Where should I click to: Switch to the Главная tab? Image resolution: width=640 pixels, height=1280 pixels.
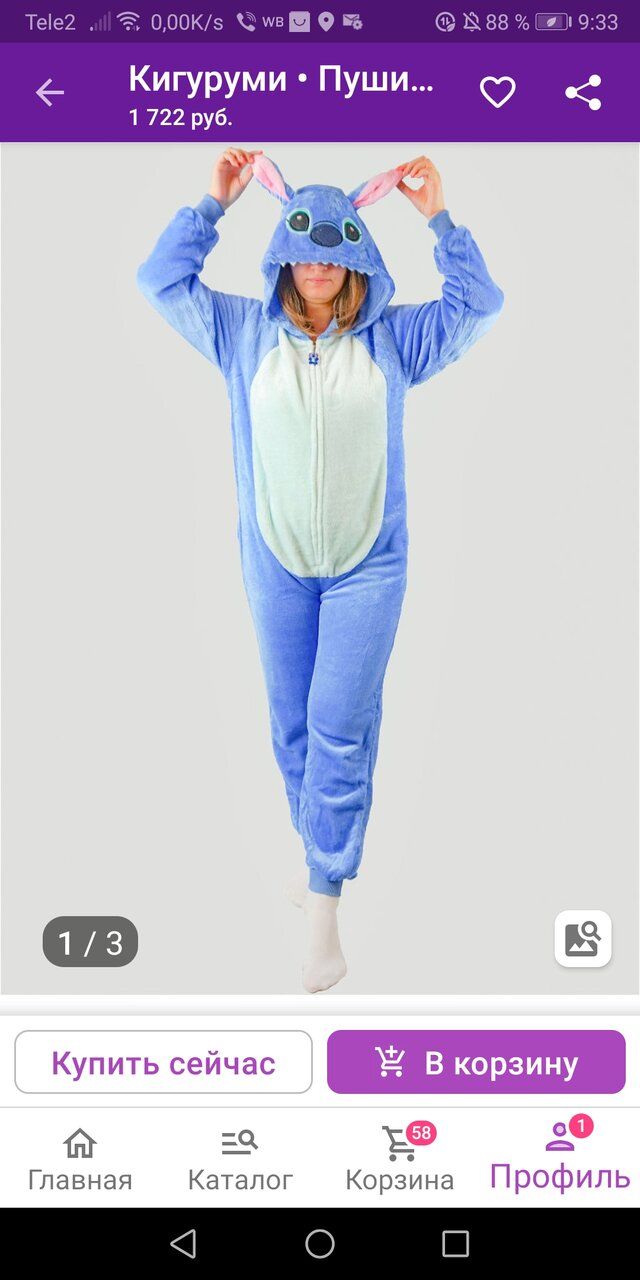tap(80, 1160)
